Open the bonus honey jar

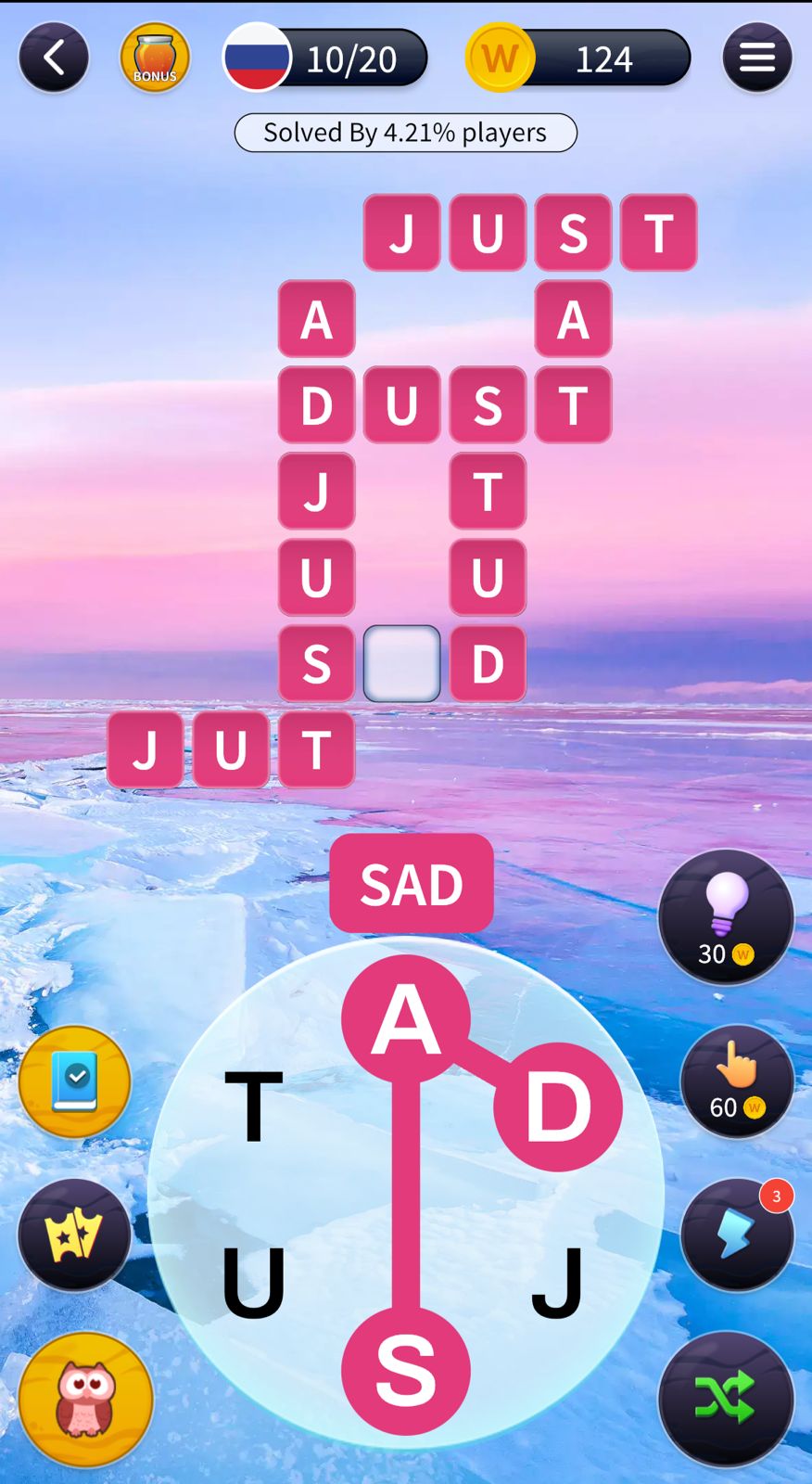pos(155,58)
